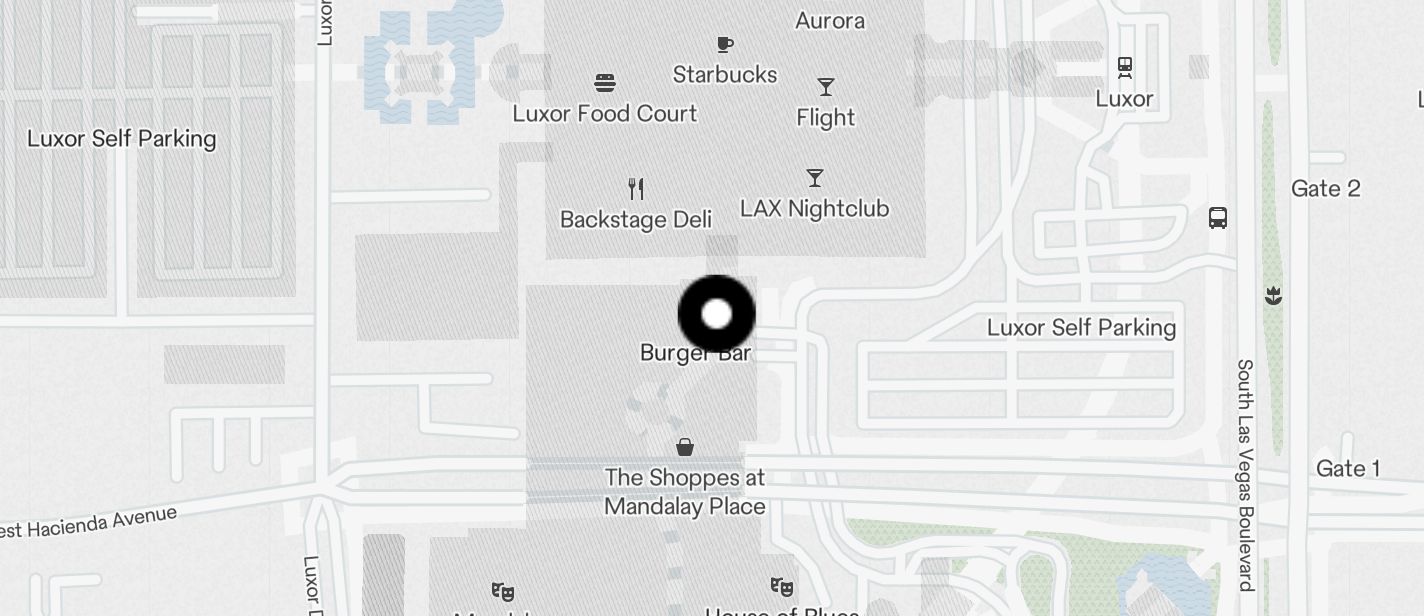
Task: Tap the LAX Nightclub marker
Action: pyautogui.click(x=815, y=179)
